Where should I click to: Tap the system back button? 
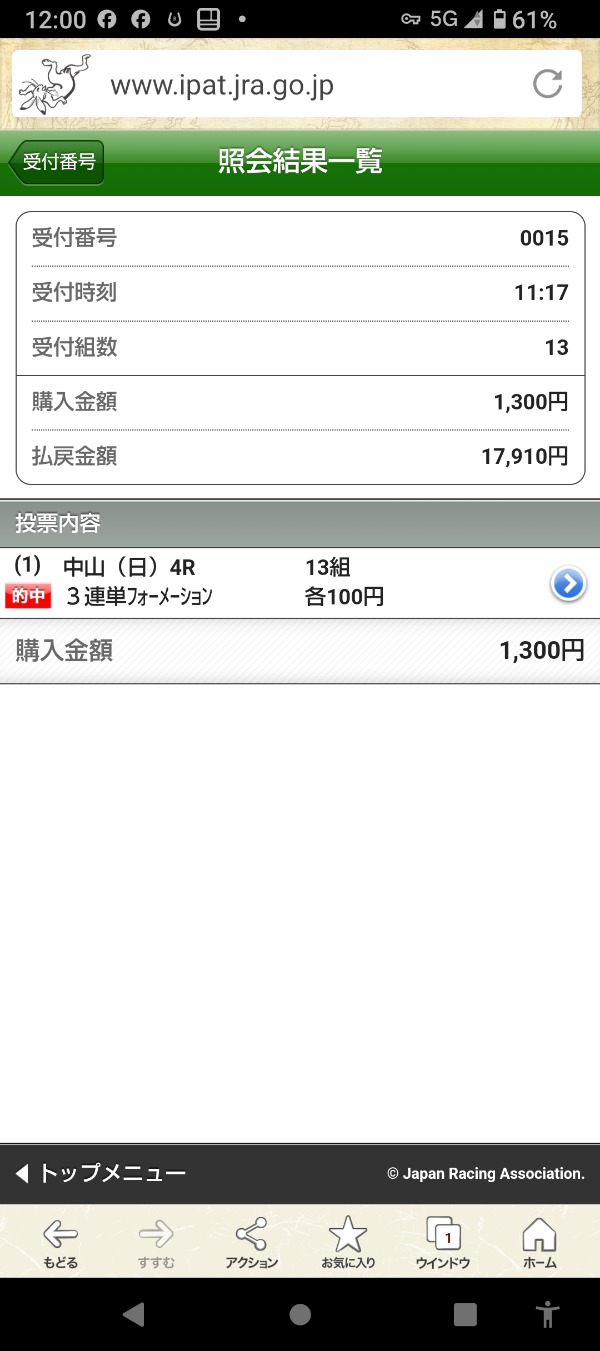[x=134, y=1314]
